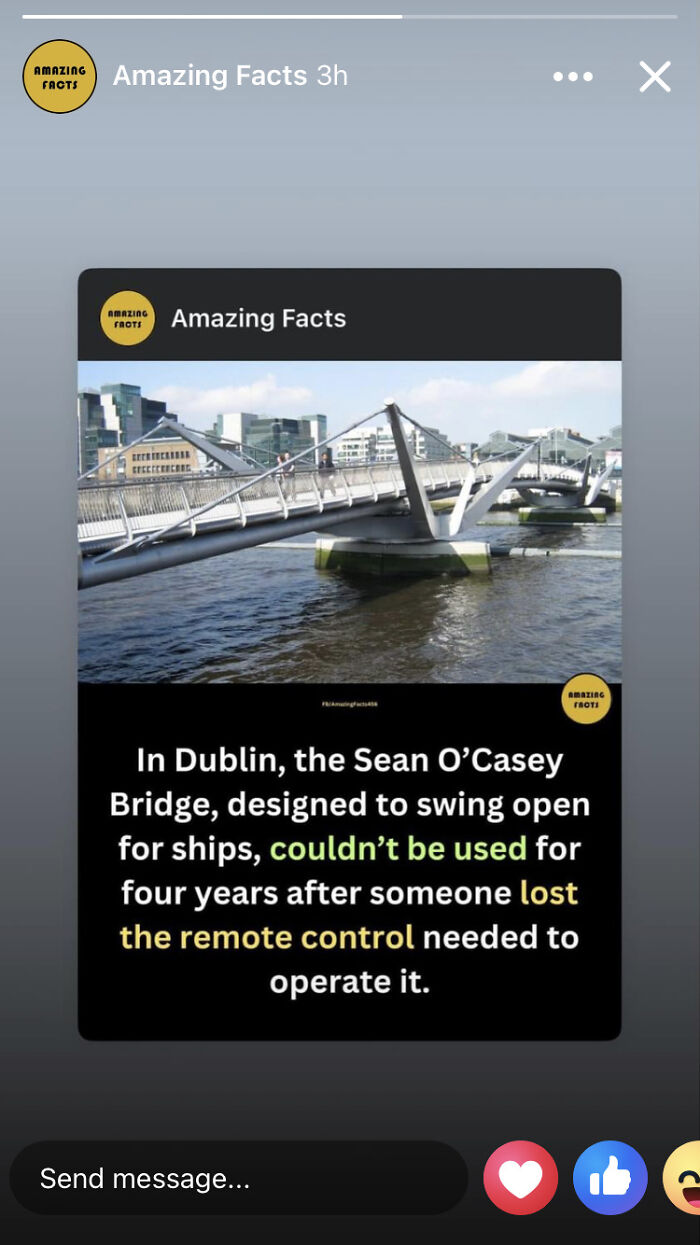React with the thumbs up like
The width and height of the screenshot is (700, 1245).
coord(610,1178)
